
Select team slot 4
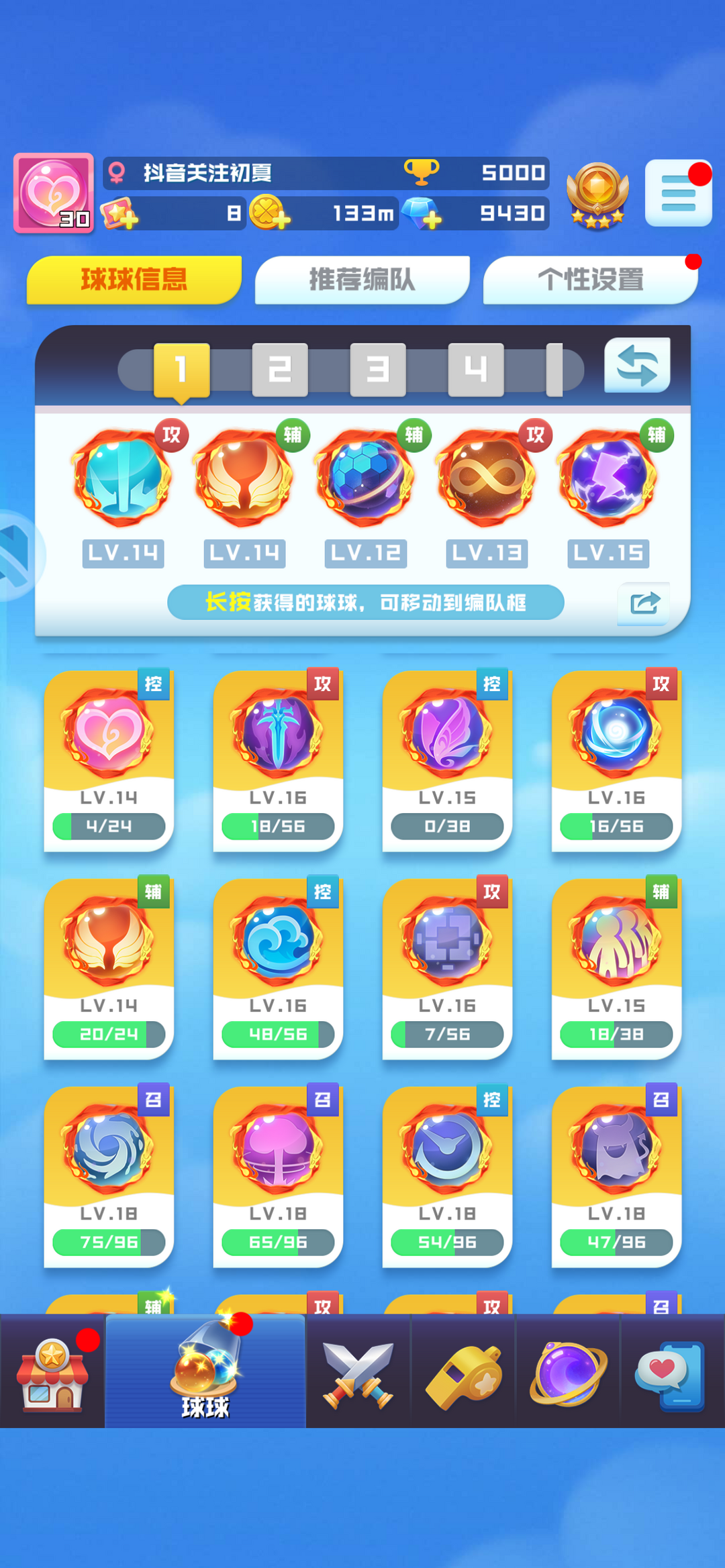click(x=476, y=370)
